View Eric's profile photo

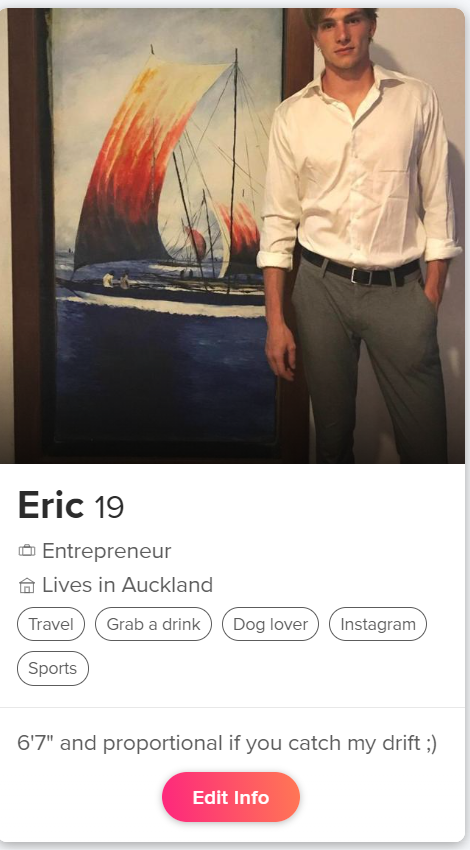pos(233,236)
